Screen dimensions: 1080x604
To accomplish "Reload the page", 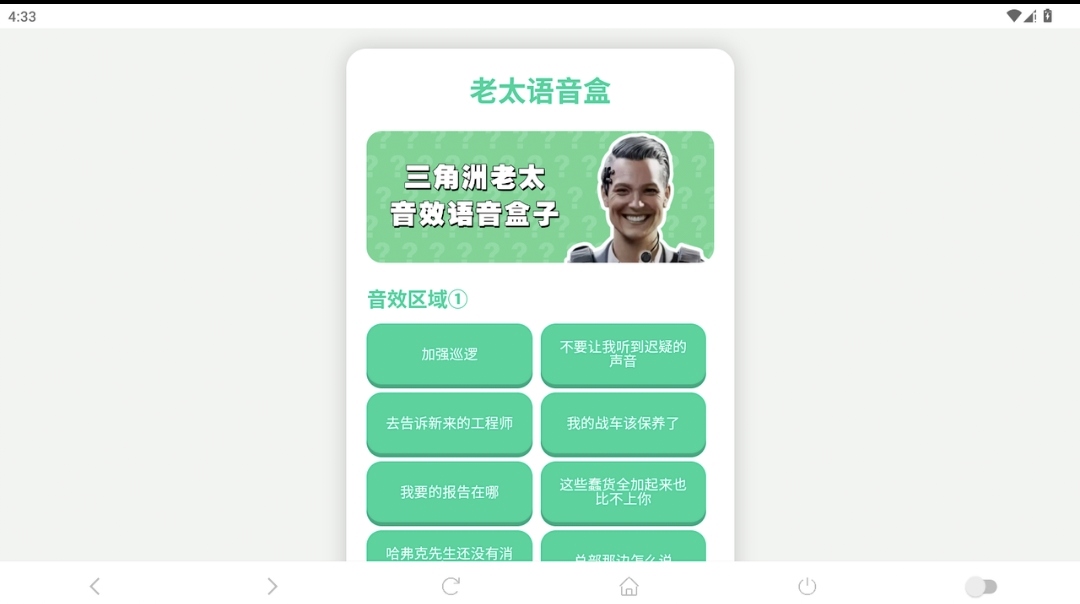I will coord(451,586).
